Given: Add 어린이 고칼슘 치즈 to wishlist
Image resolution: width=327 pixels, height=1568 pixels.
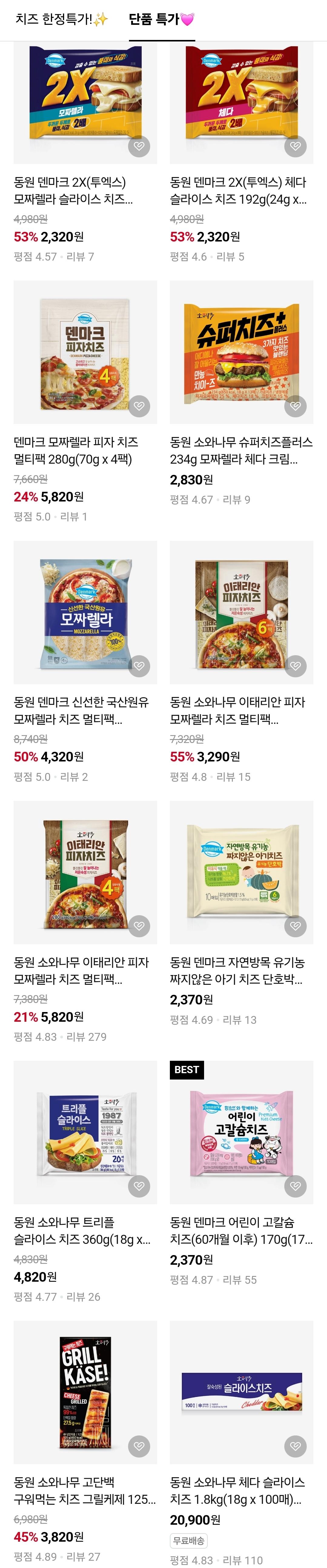Looking at the screenshot, I should pyautogui.click(x=295, y=1186).
